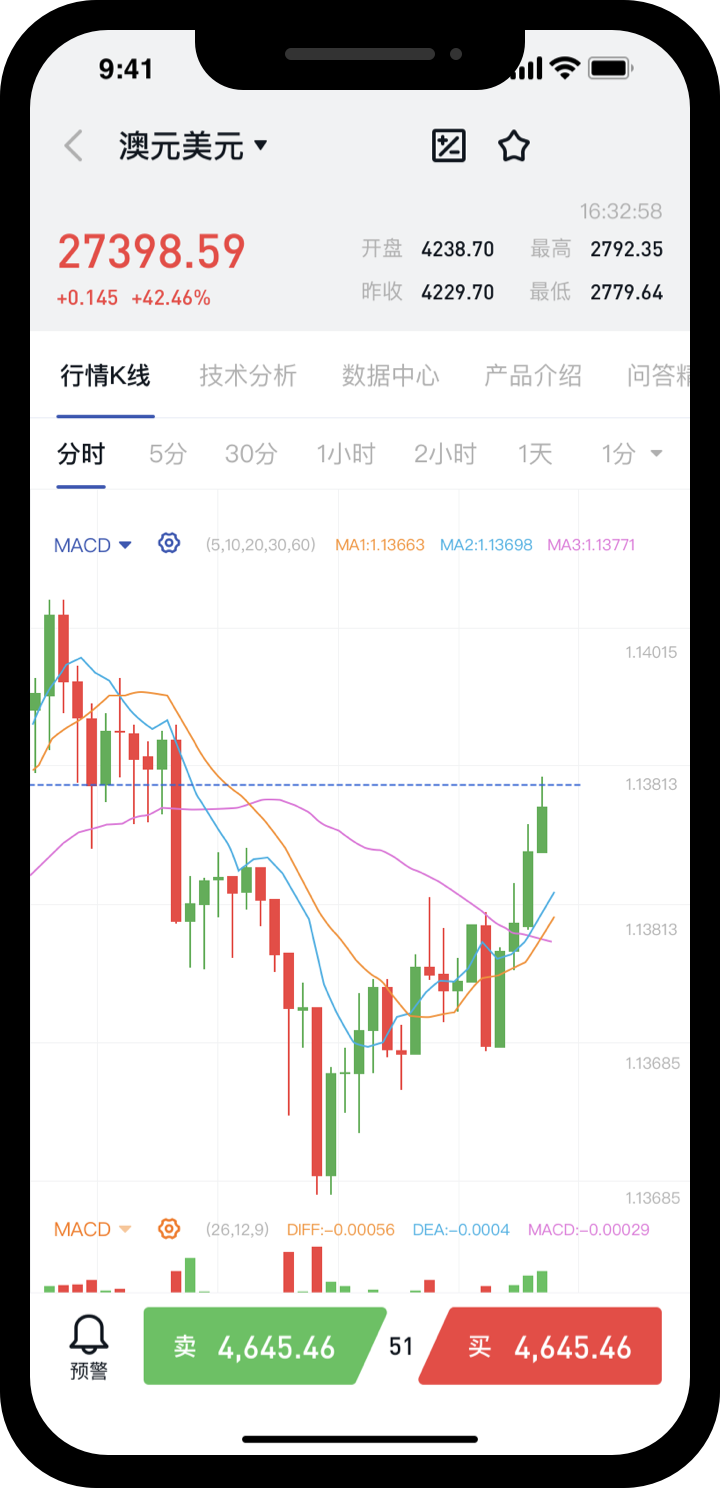The height and width of the screenshot is (1488, 720).
Task: Open the blue indicator settings gear
Action: point(169,544)
